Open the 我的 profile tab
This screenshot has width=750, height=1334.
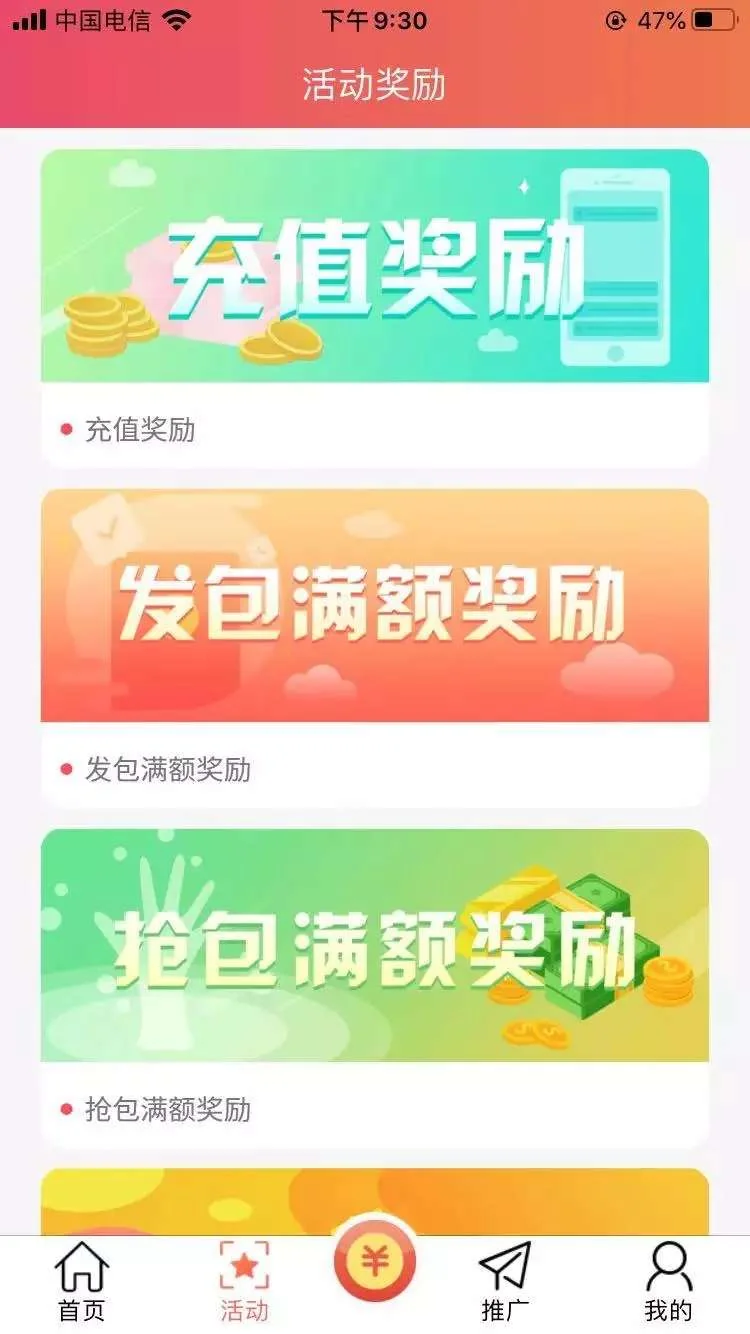pos(668,1282)
